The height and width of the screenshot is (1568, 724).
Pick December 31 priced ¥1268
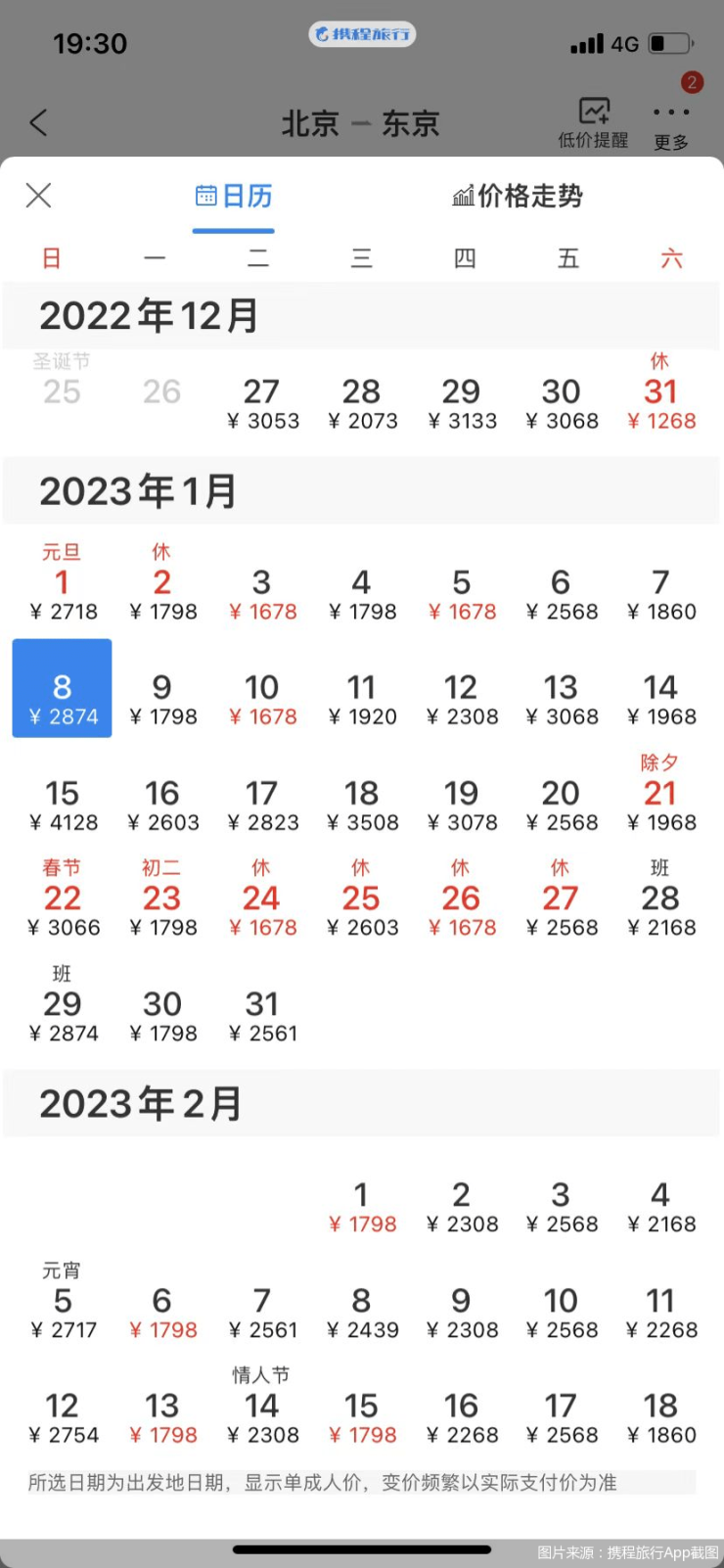point(660,401)
